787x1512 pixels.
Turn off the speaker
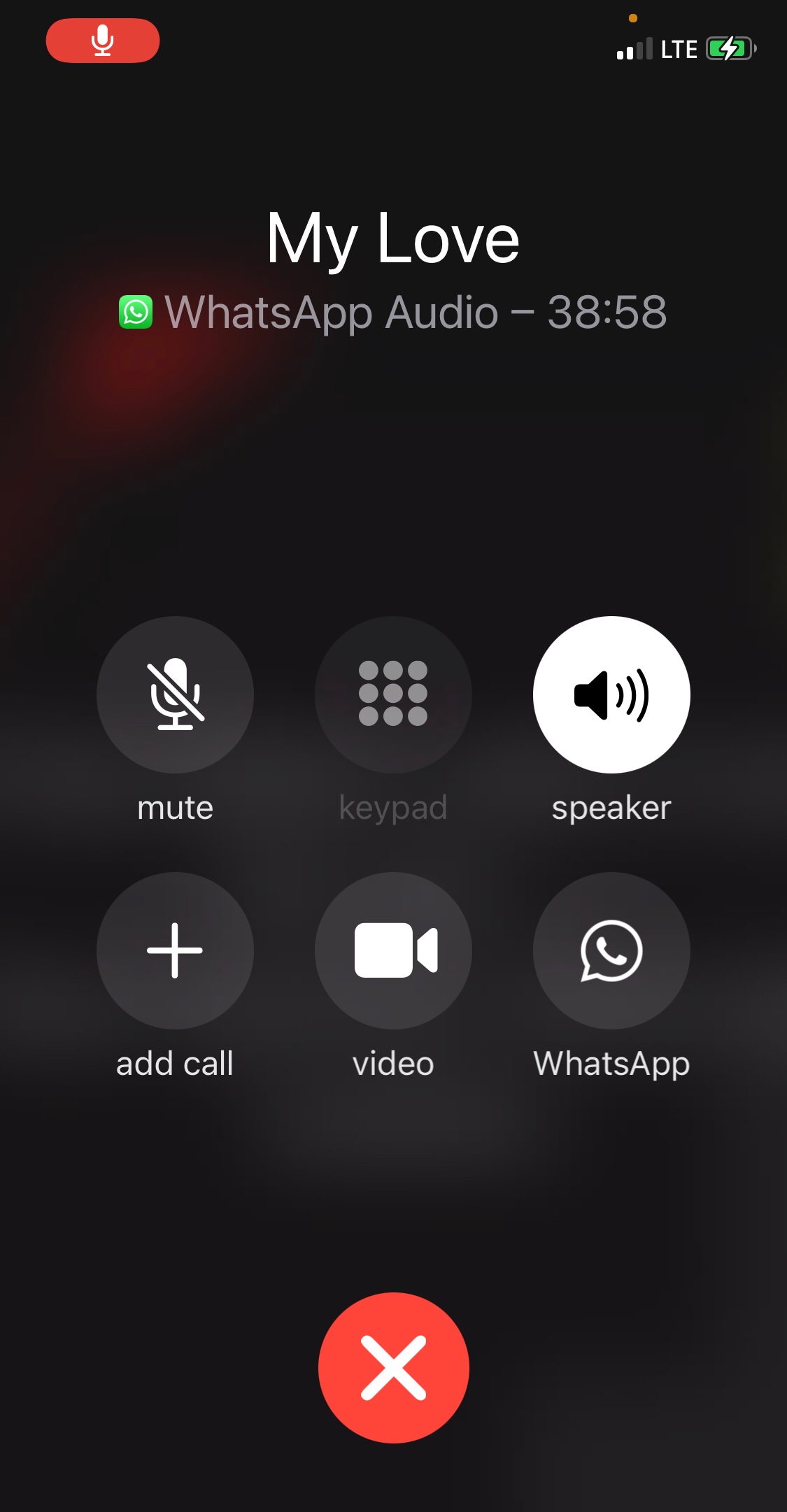tap(611, 694)
